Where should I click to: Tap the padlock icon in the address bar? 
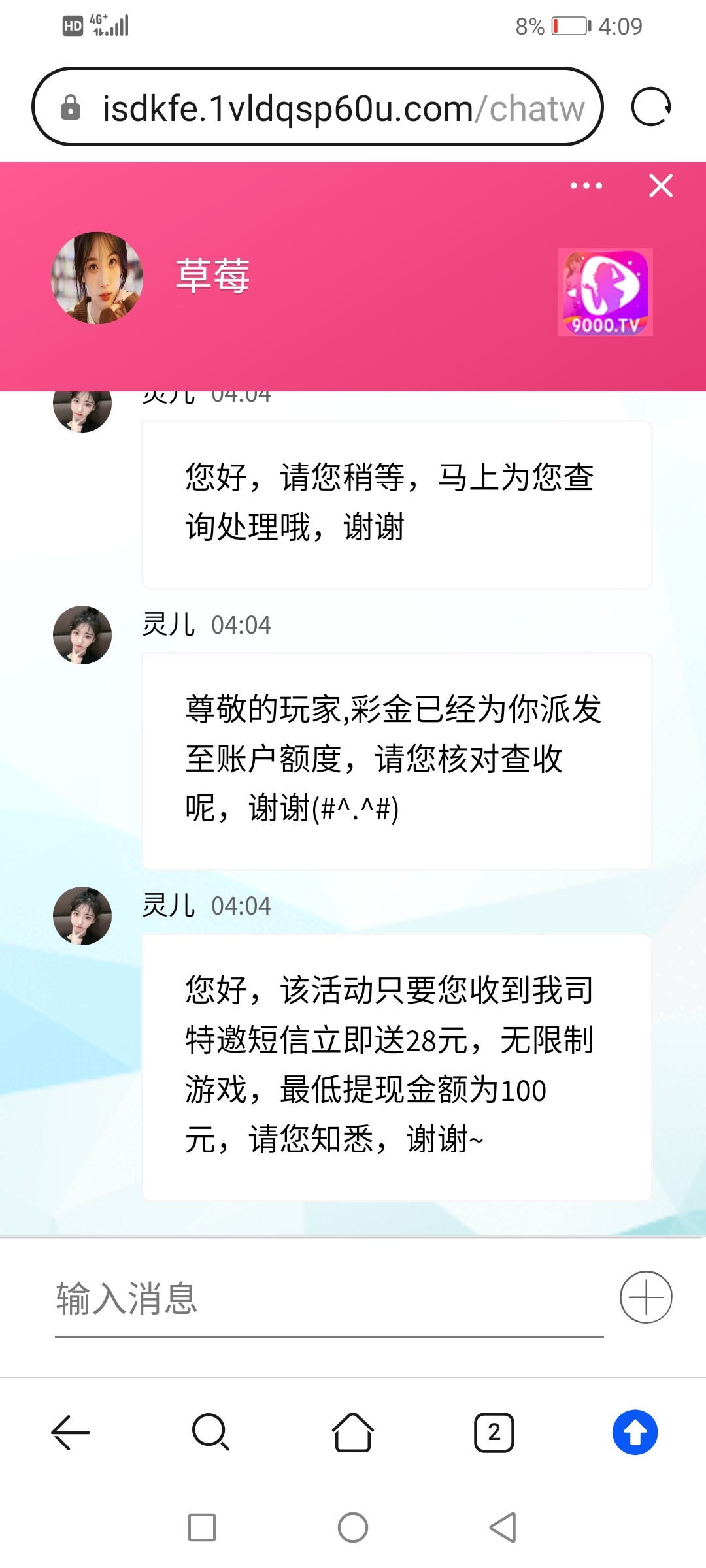[72, 108]
